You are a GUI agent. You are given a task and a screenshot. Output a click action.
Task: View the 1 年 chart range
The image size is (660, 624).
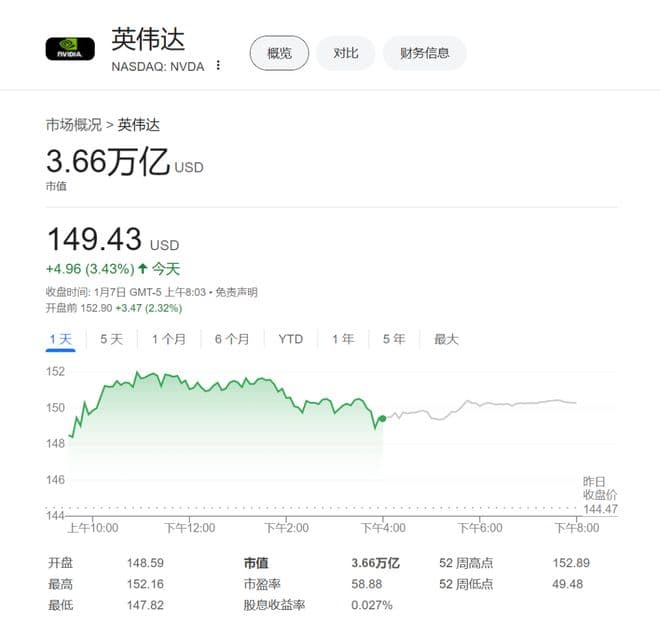(343, 339)
